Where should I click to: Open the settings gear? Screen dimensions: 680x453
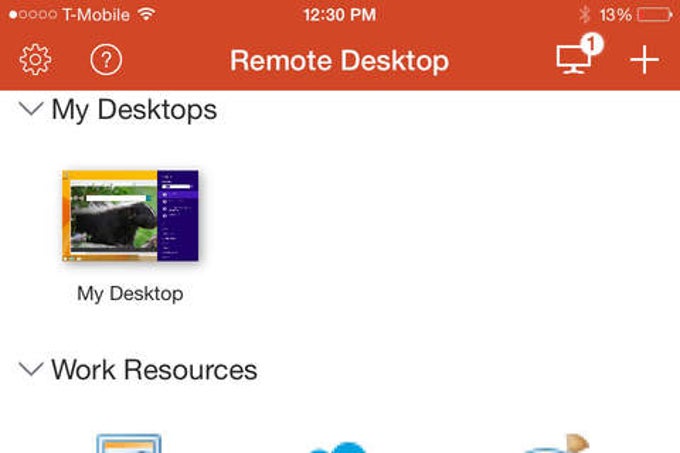click(35, 60)
